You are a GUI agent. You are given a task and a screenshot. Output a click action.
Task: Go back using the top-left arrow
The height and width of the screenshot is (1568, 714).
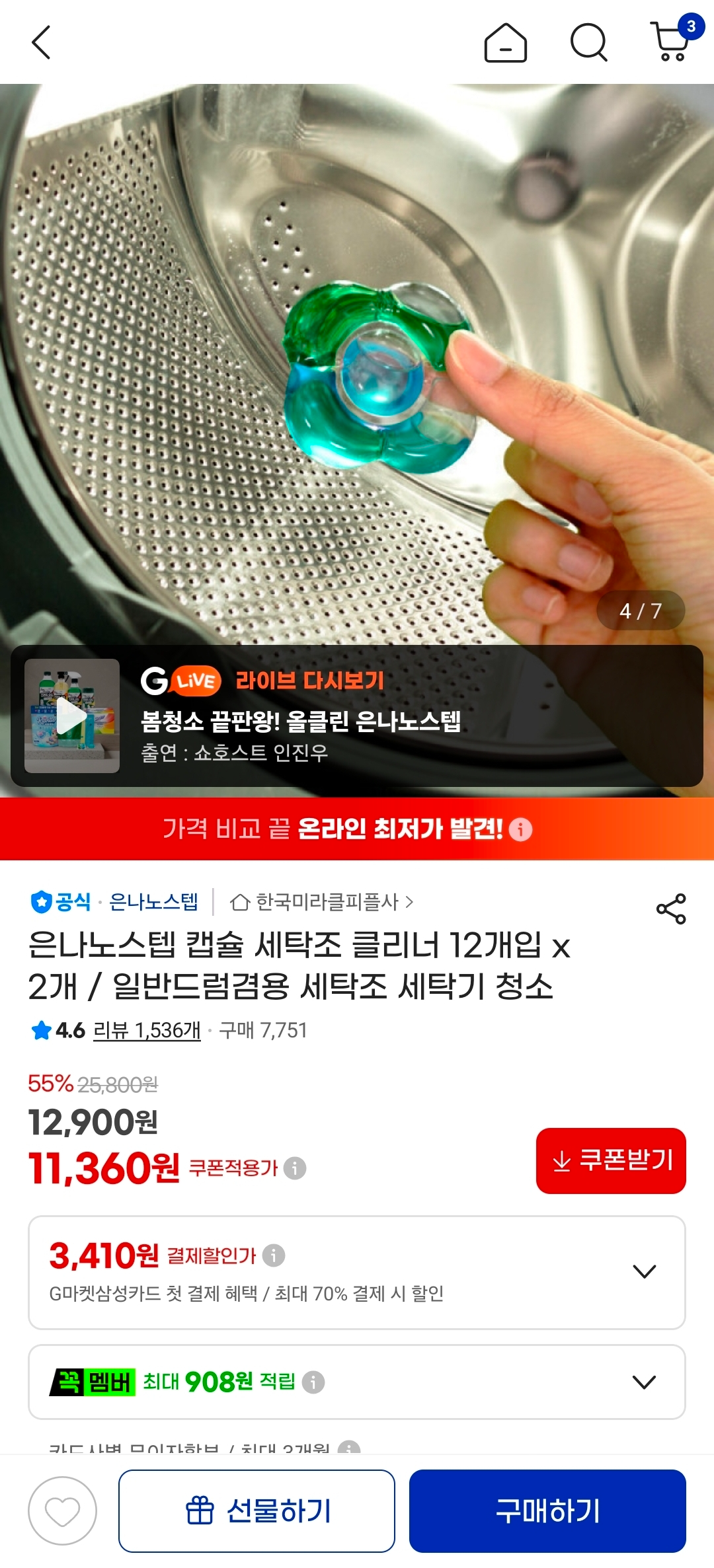click(x=42, y=42)
